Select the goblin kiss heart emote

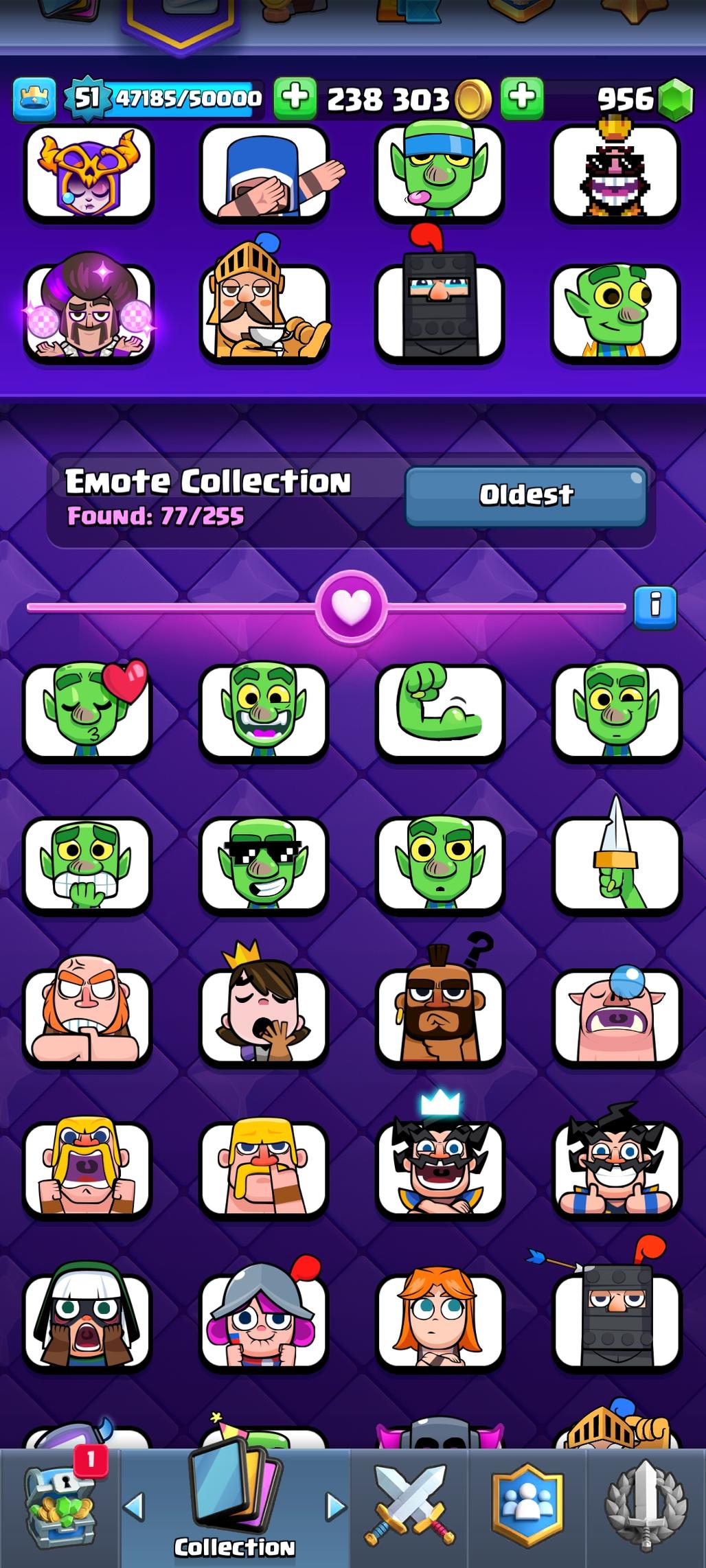coord(87,711)
